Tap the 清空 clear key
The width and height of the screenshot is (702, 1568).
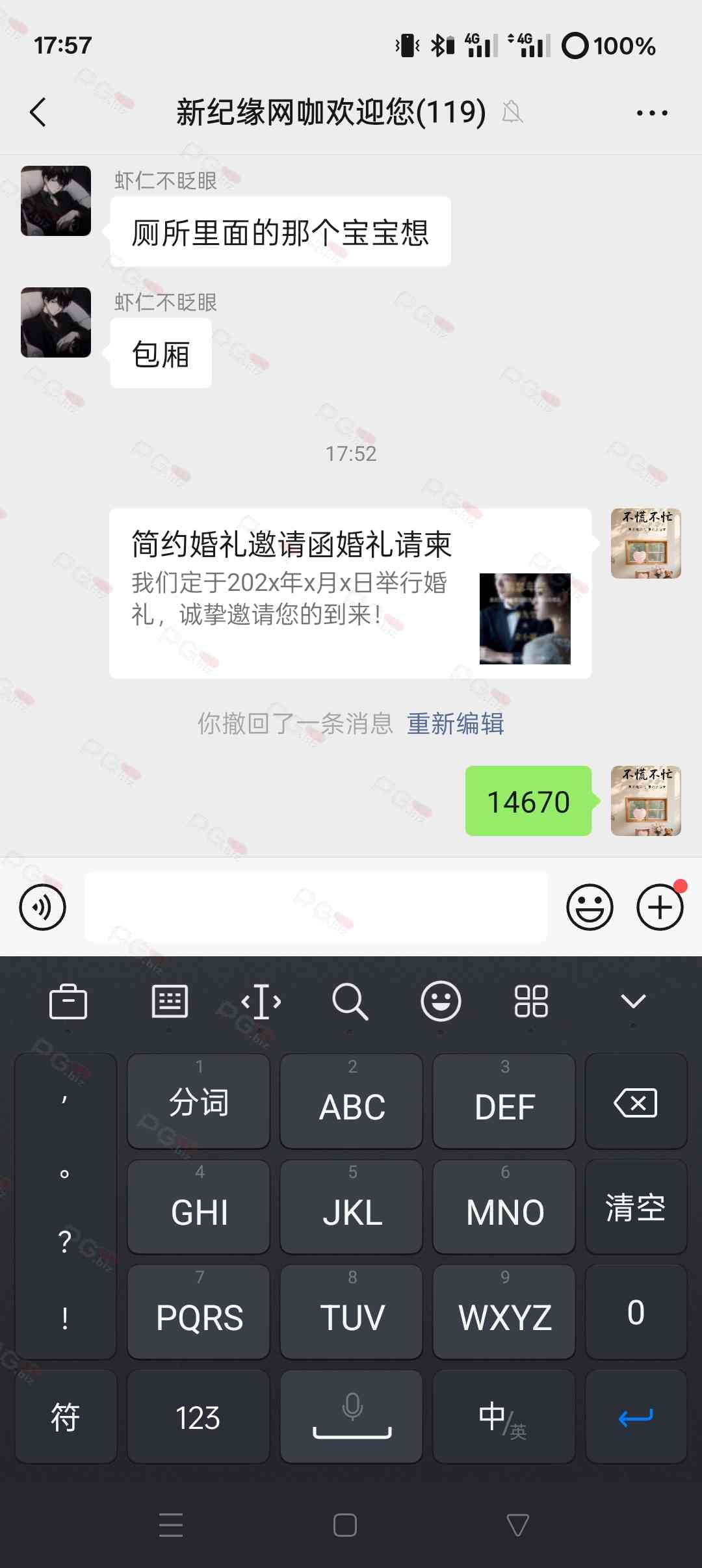(x=636, y=1208)
